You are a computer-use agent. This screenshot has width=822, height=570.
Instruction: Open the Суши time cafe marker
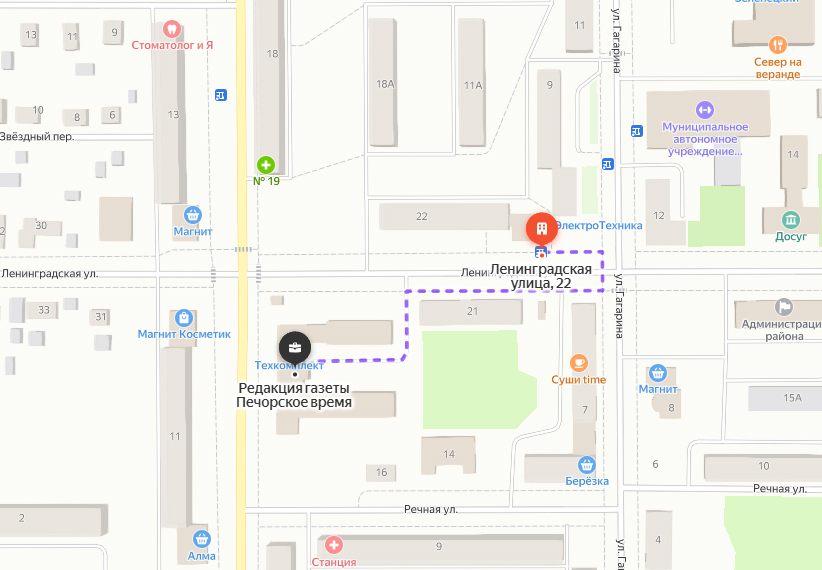578,362
